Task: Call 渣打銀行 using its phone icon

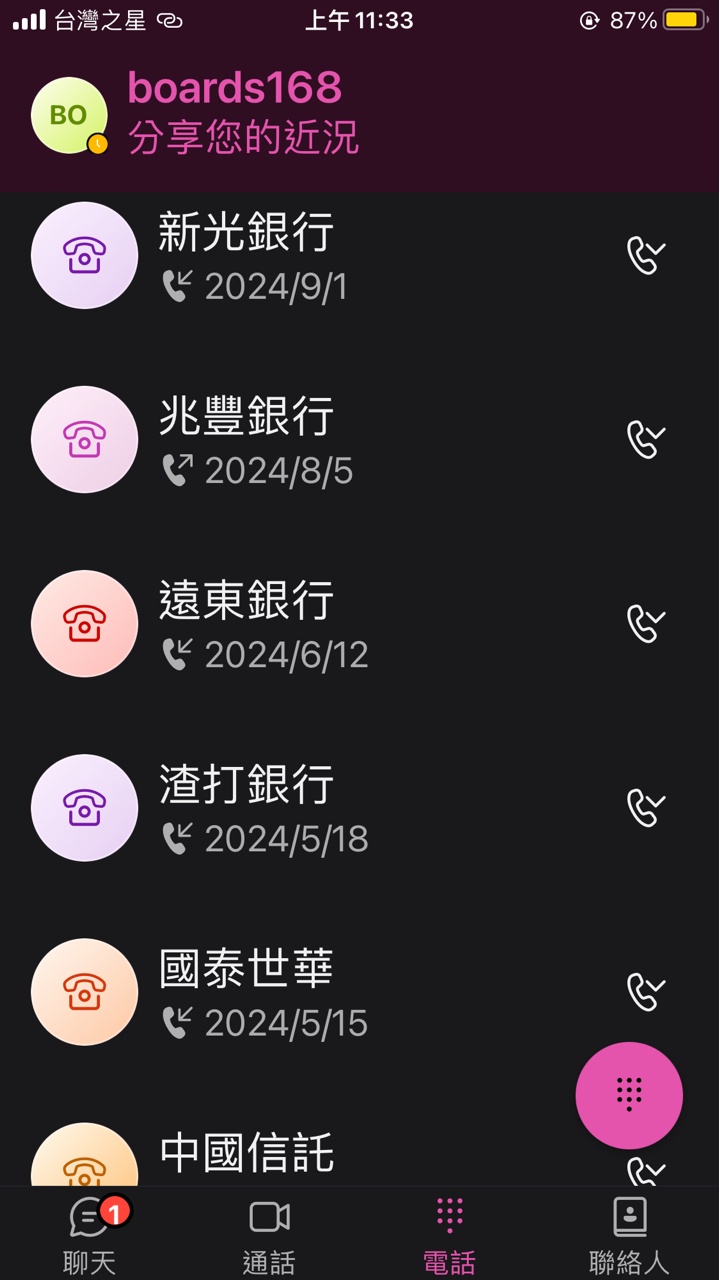Action: (646, 807)
